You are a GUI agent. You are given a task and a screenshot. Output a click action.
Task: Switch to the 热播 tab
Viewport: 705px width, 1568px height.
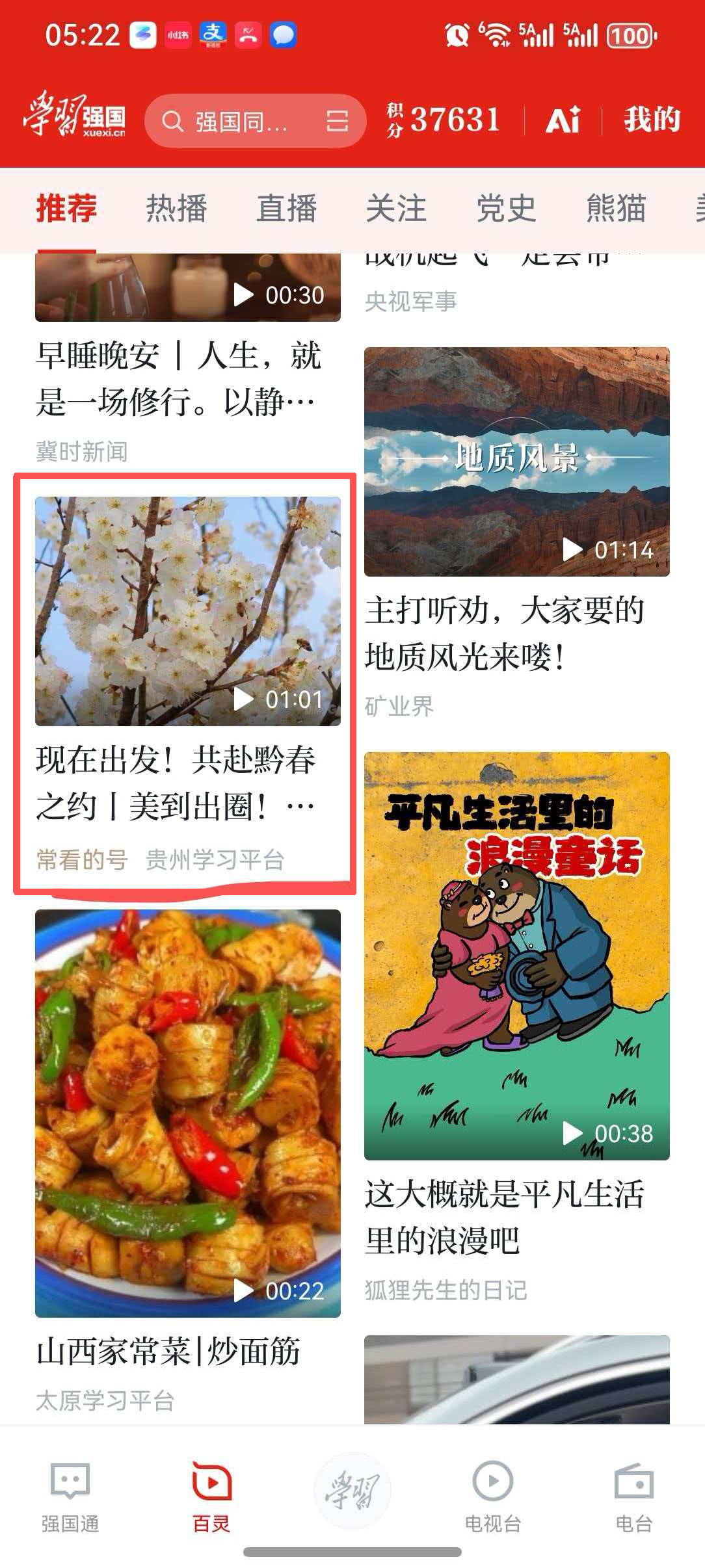click(176, 209)
